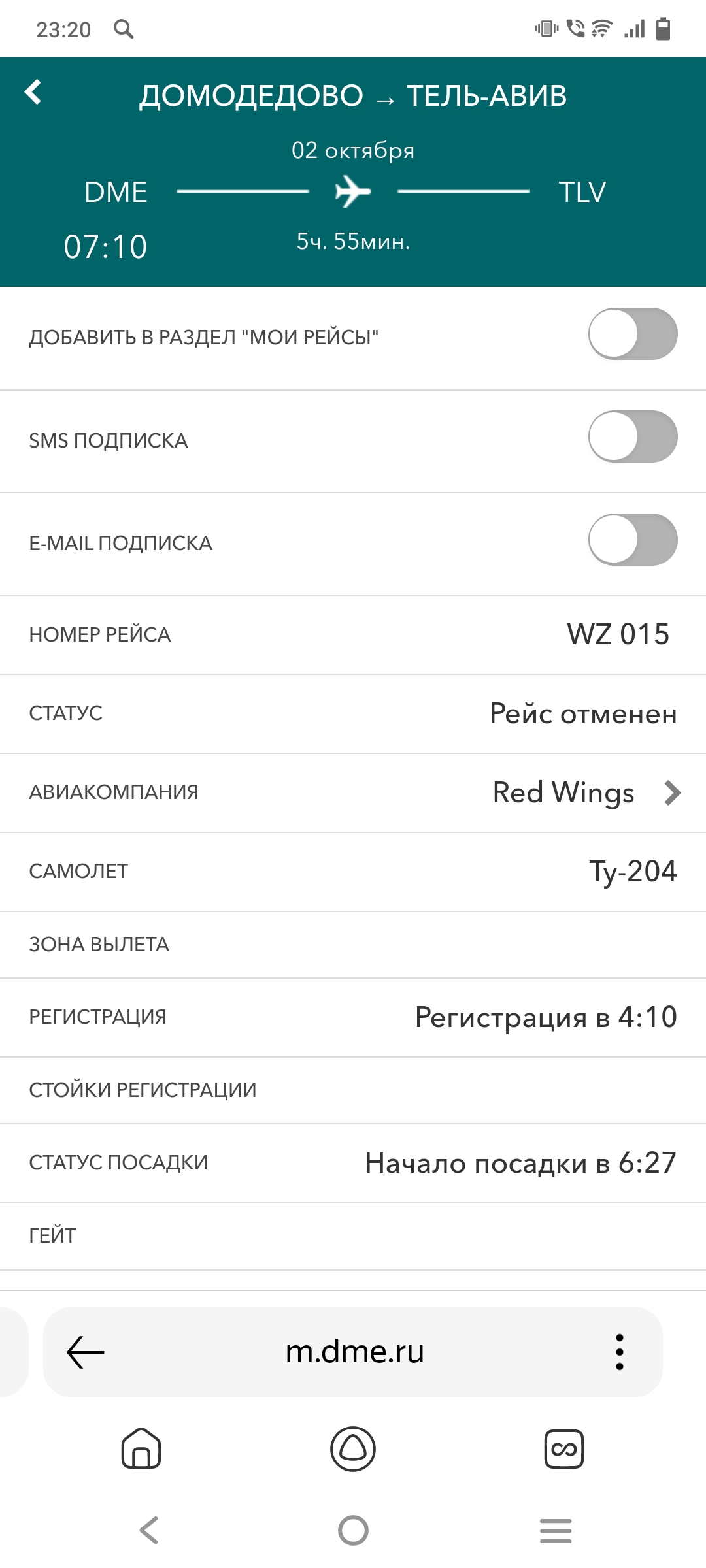This screenshot has width=706, height=1568.
Task: Turn on E-MAIL подписка
Action: coord(632,540)
